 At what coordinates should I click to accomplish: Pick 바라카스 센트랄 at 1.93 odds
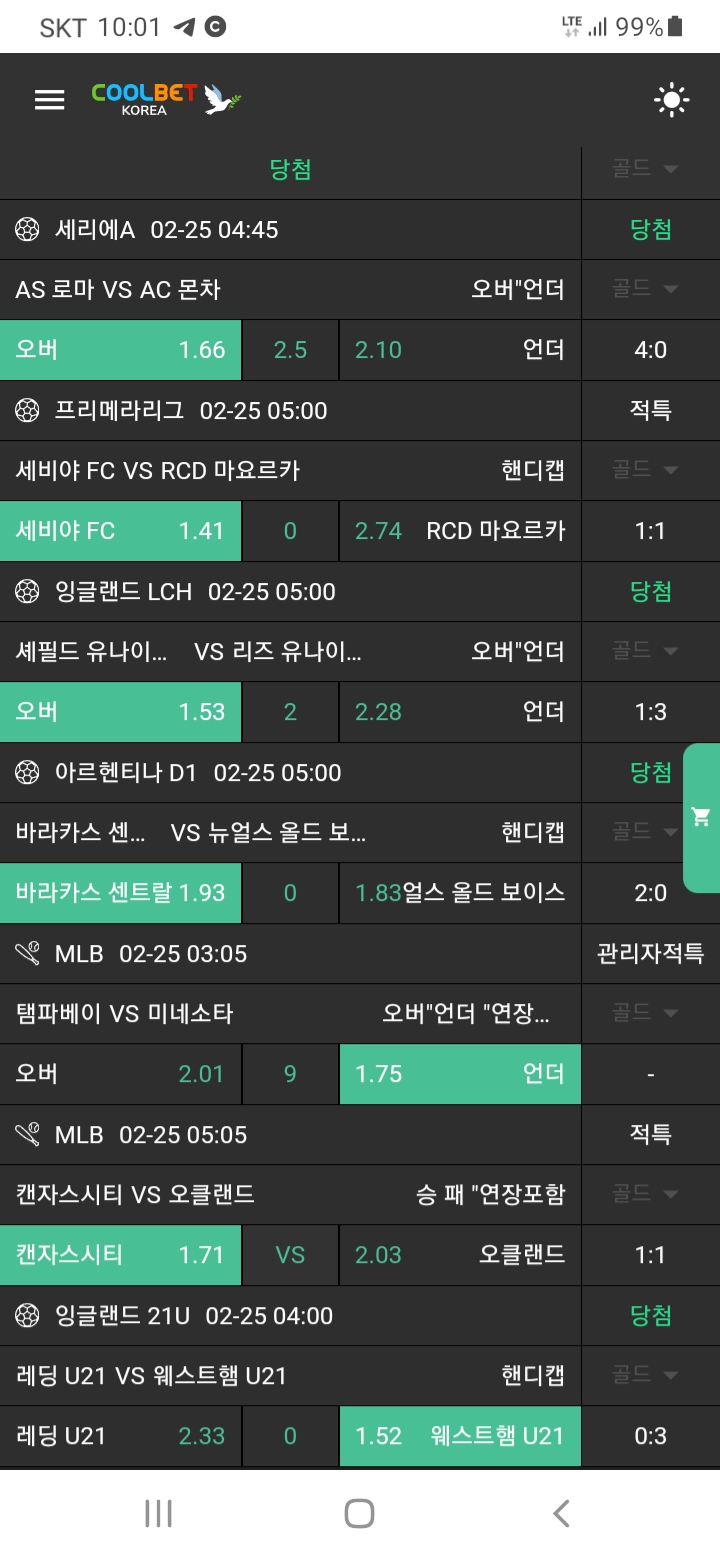click(120, 893)
